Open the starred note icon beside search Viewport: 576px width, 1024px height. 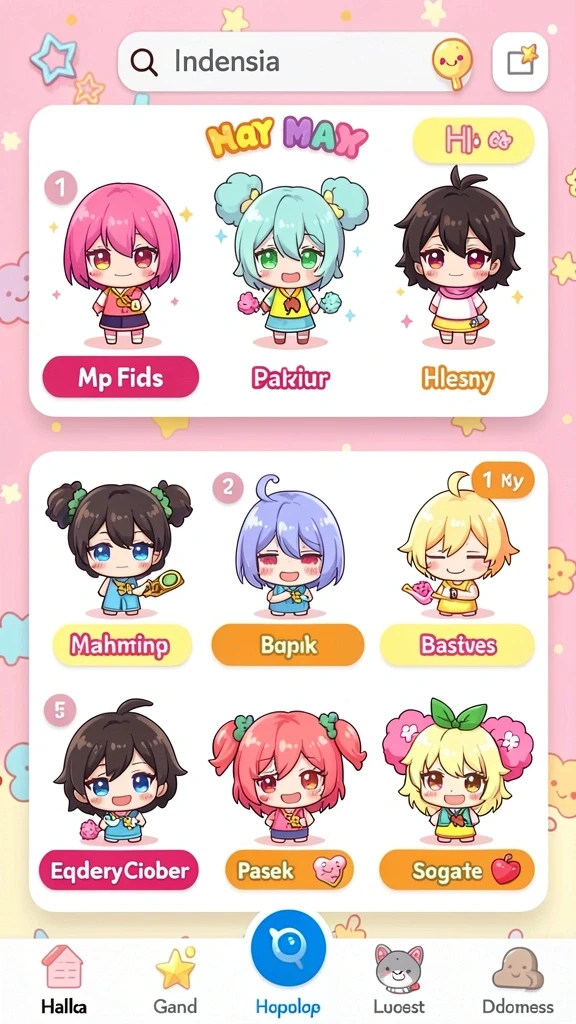(x=520, y=62)
